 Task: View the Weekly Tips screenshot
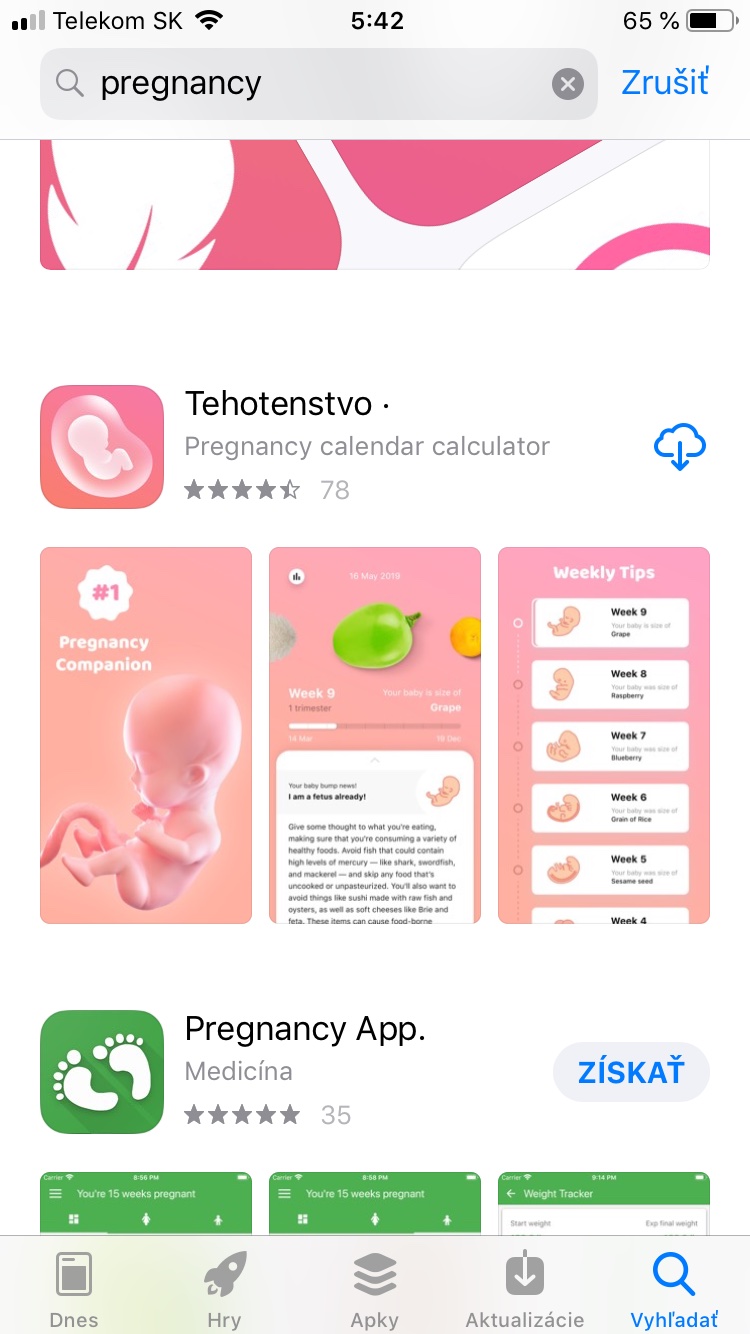click(x=604, y=735)
